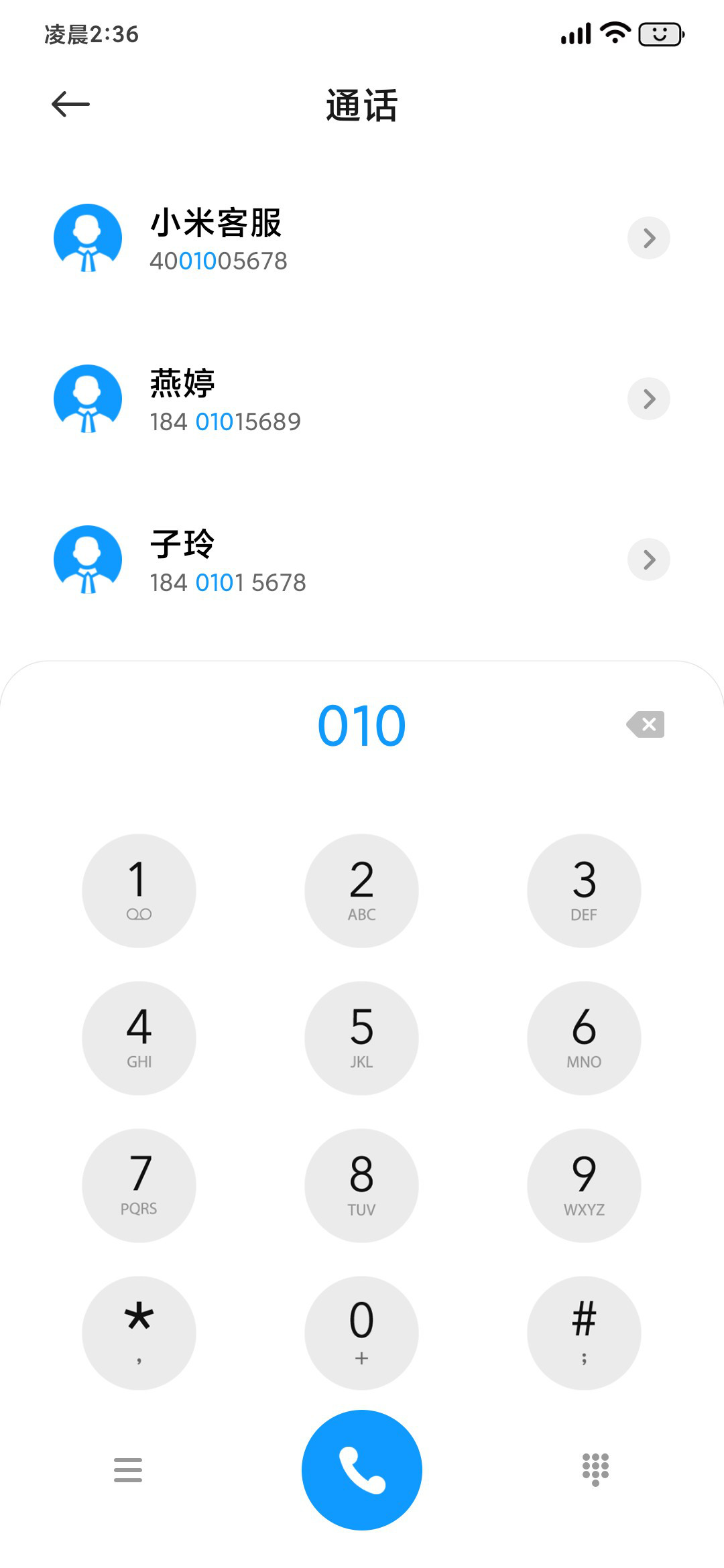This screenshot has width=724, height=1568.
Task: Enter digit 1 on the dial pad
Action: click(x=139, y=891)
